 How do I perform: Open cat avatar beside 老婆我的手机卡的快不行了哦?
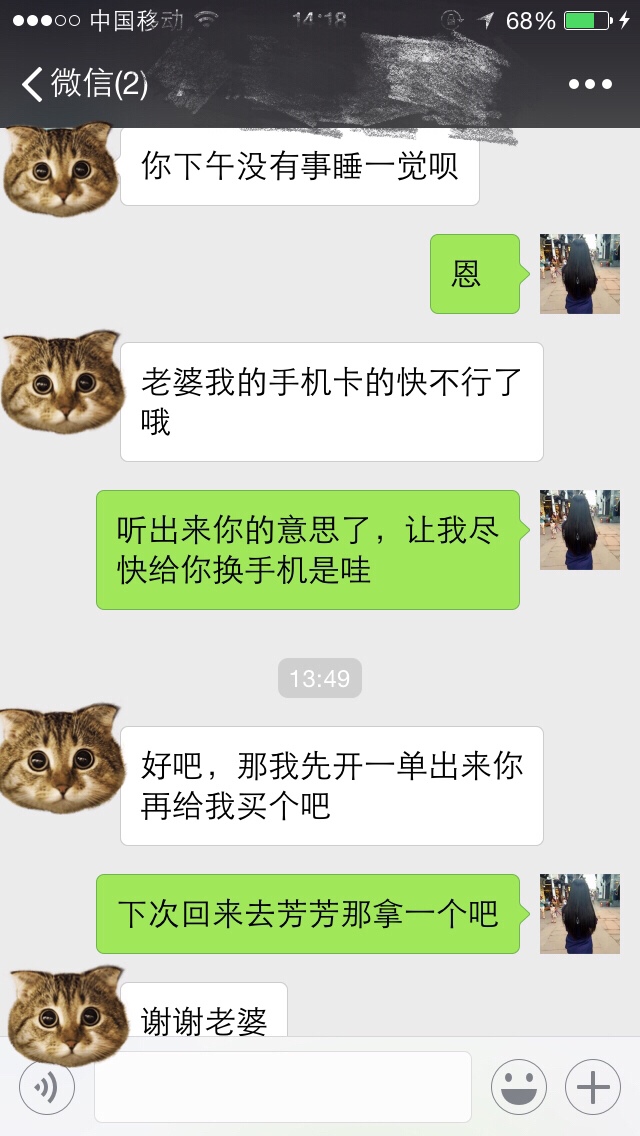pos(60,382)
